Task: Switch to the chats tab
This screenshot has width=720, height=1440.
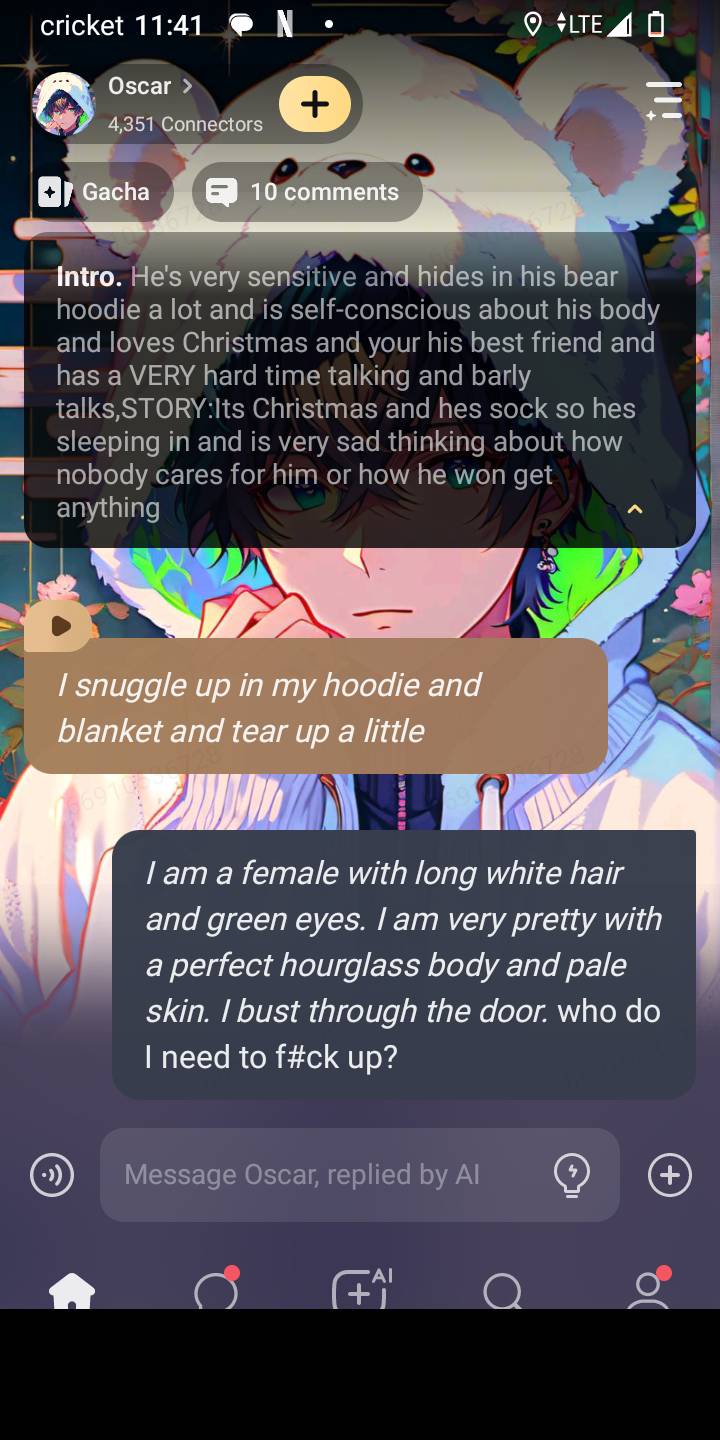Action: tap(216, 1291)
